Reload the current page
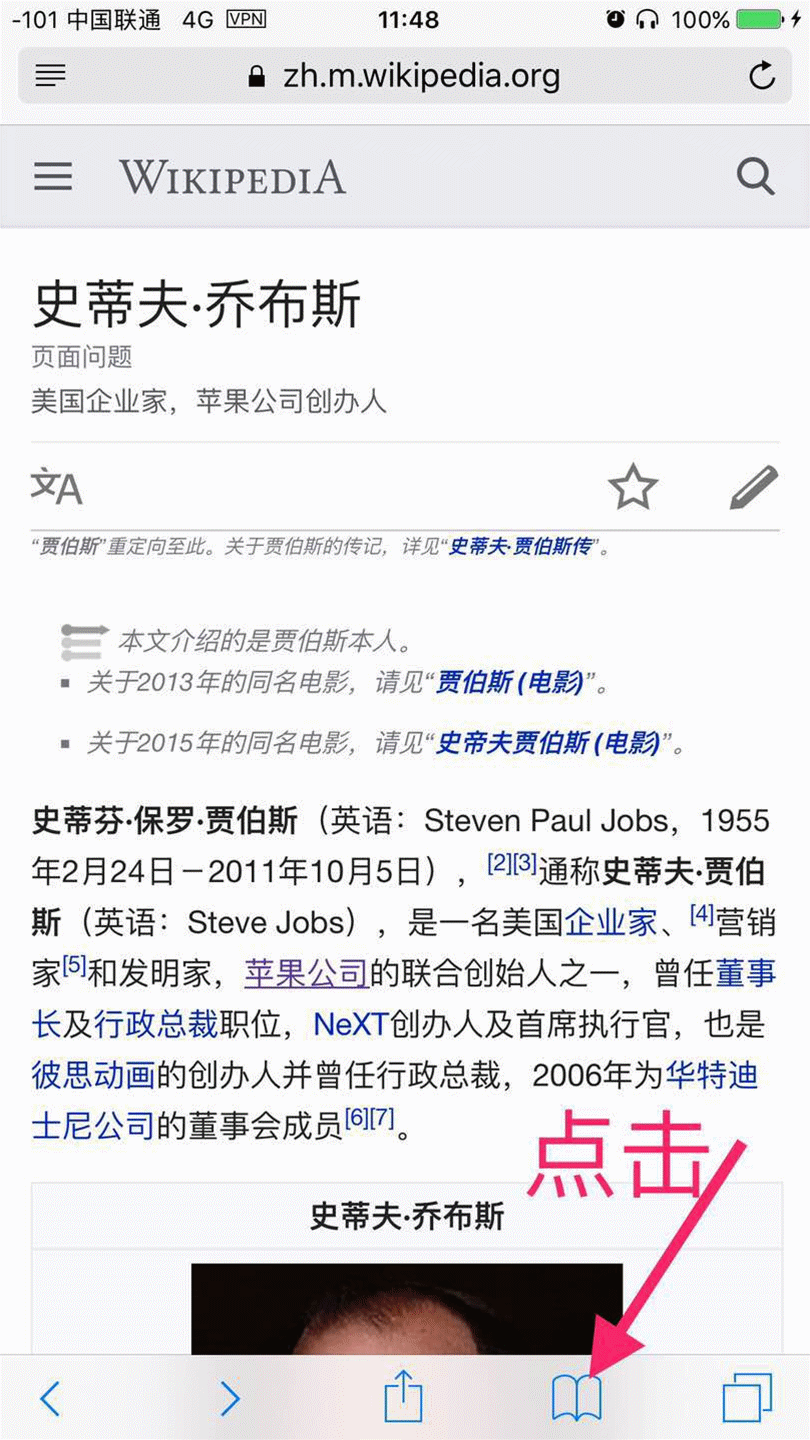The width and height of the screenshot is (810, 1440). tap(762, 76)
